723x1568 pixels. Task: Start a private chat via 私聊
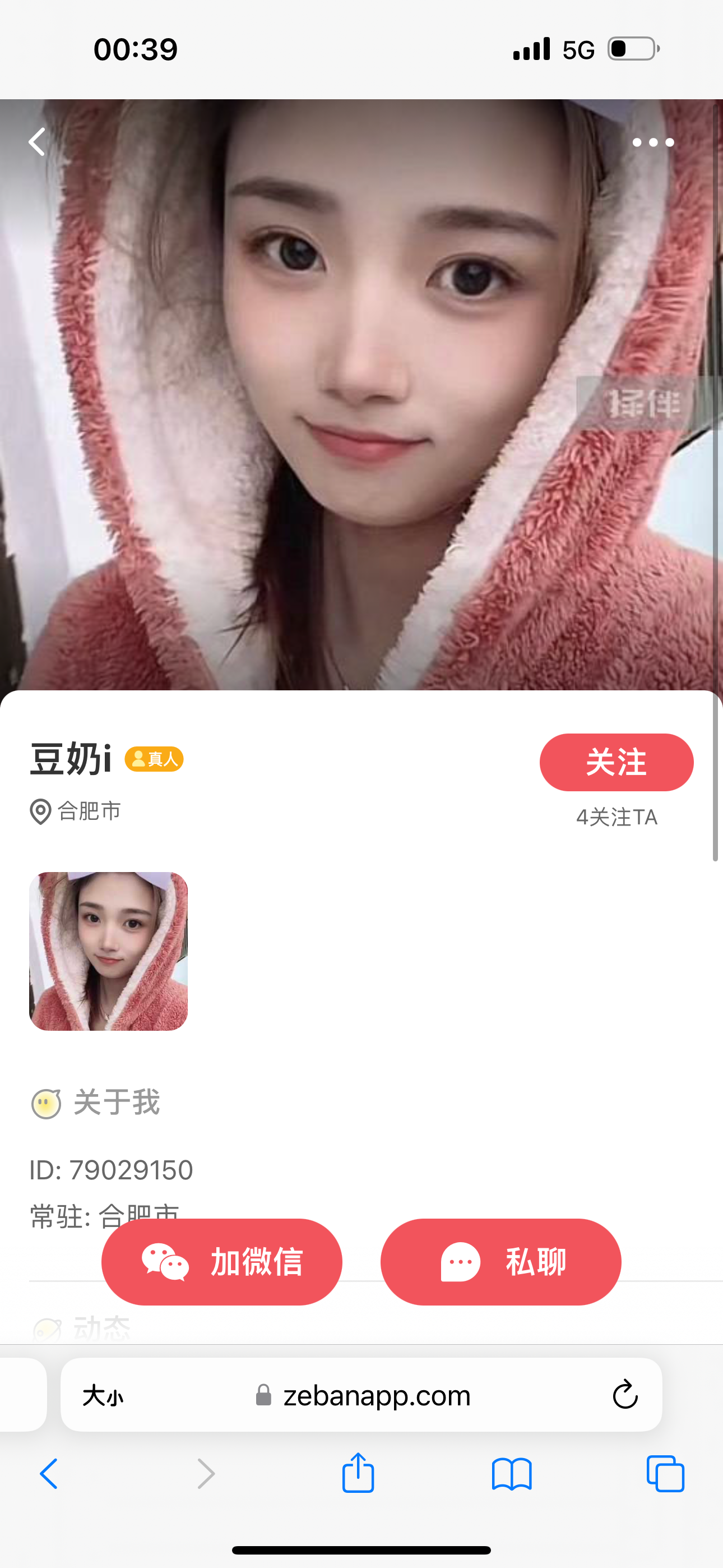(x=500, y=1262)
